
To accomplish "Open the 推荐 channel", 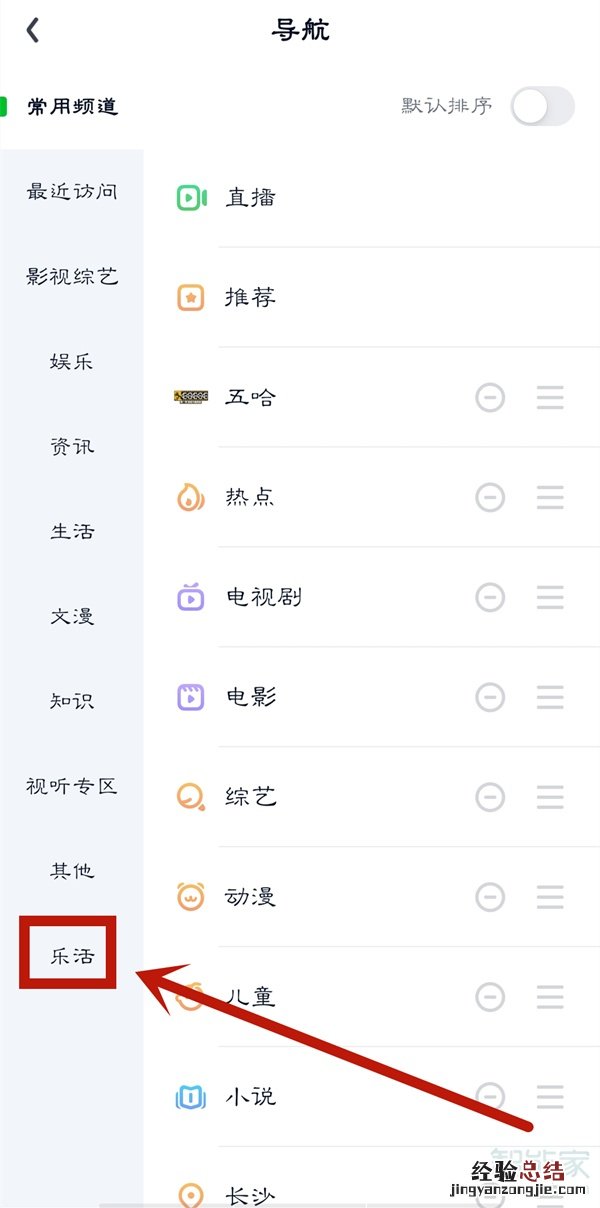I will click(250, 297).
